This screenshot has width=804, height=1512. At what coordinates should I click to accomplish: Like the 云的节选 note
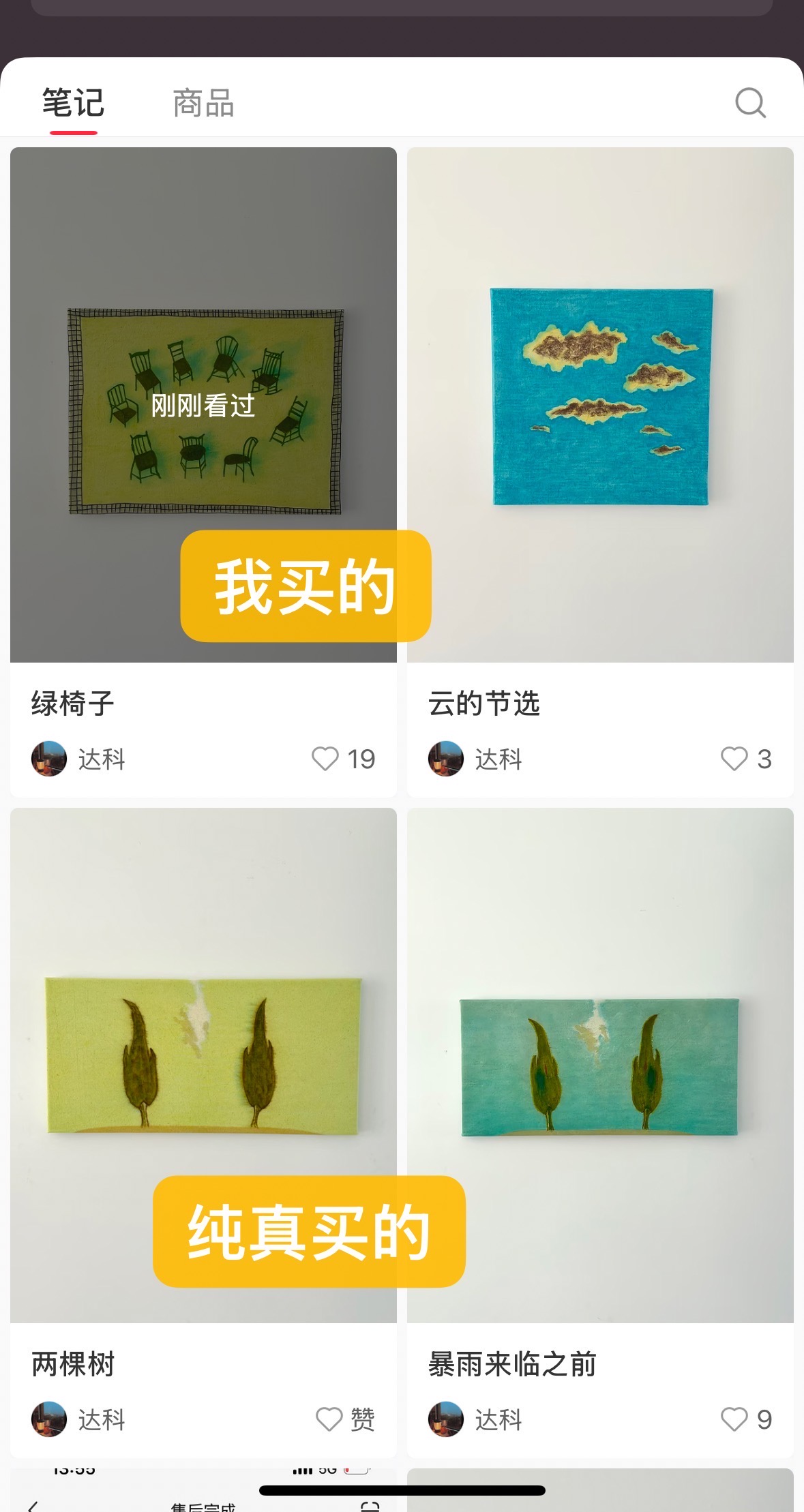734,759
